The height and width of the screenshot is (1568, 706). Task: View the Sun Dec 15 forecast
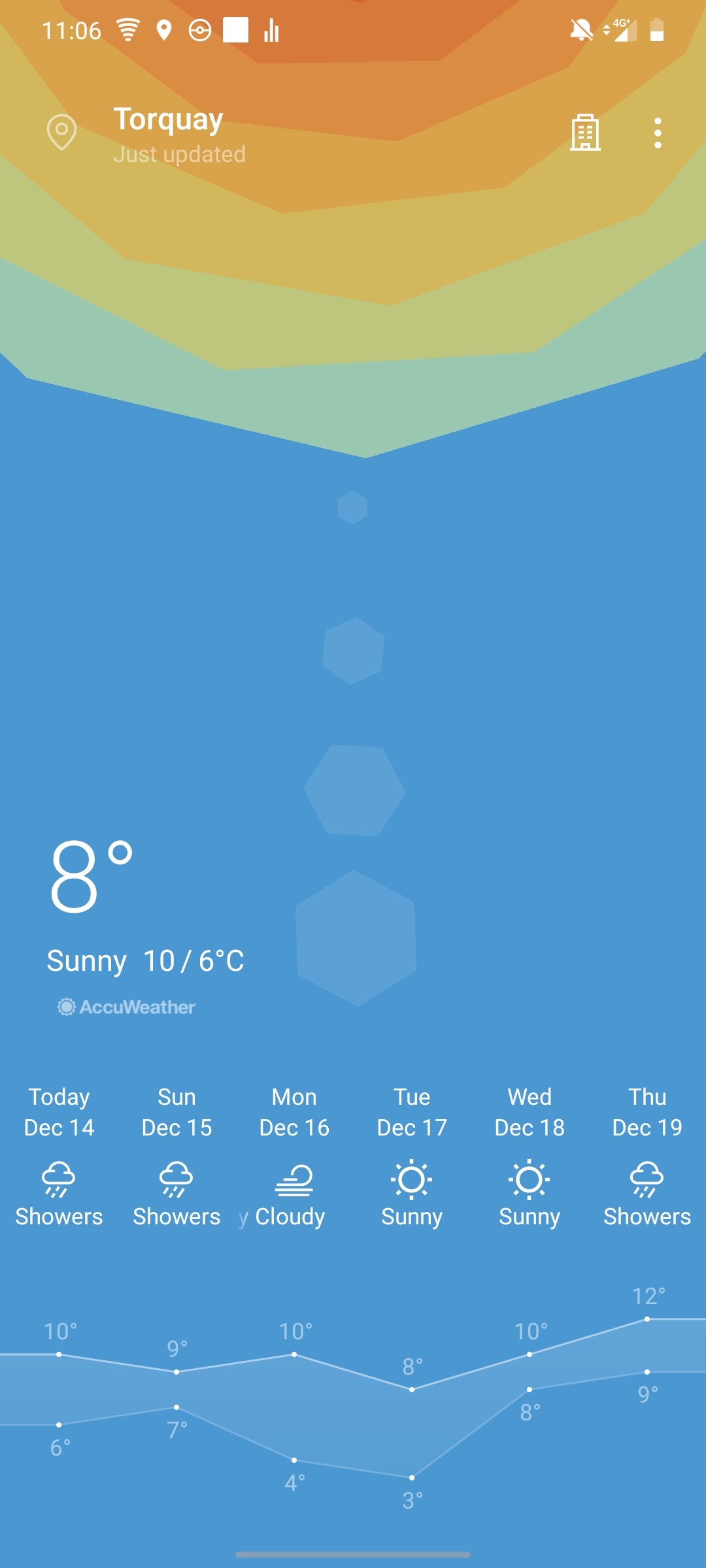pyautogui.click(x=176, y=1156)
